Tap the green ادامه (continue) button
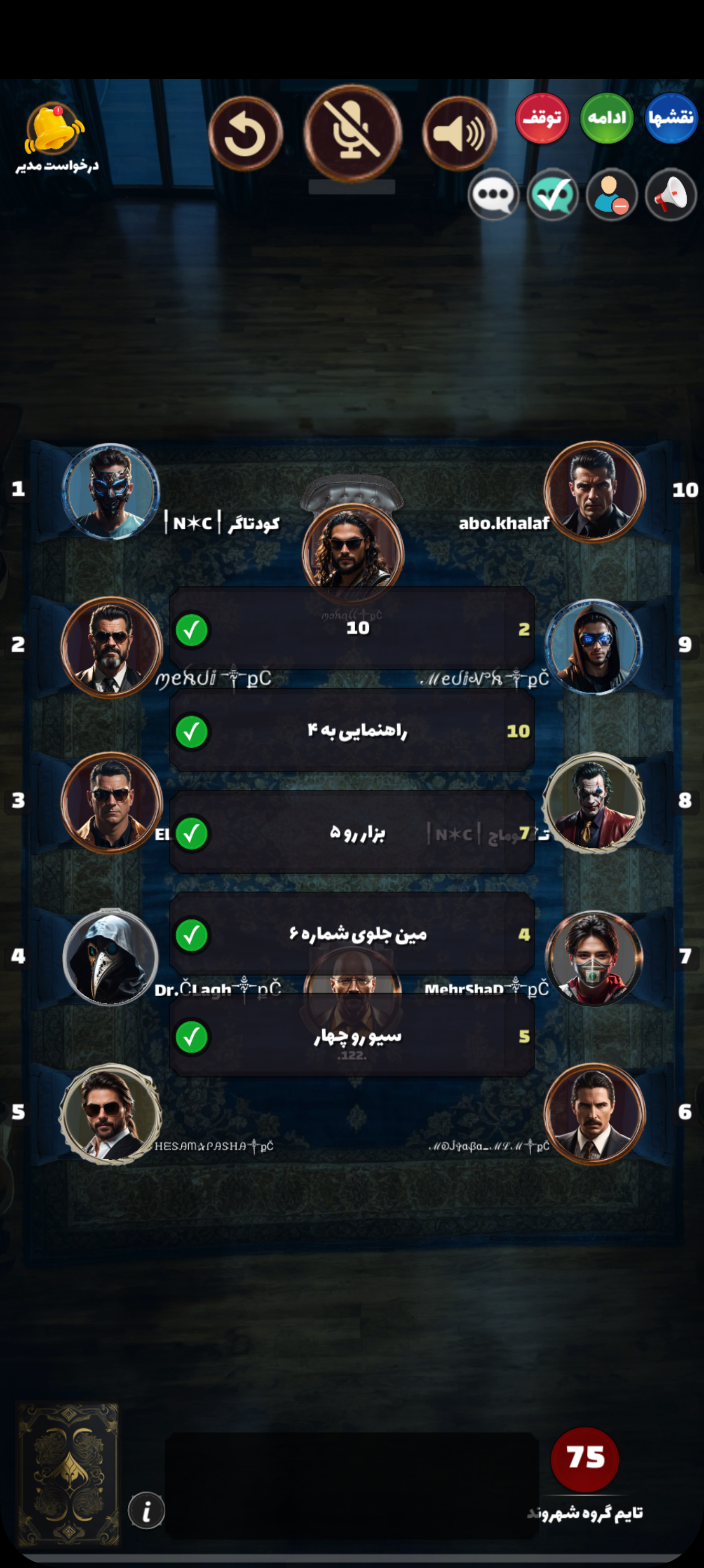Image resolution: width=704 pixels, height=1568 pixels. point(607,118)
